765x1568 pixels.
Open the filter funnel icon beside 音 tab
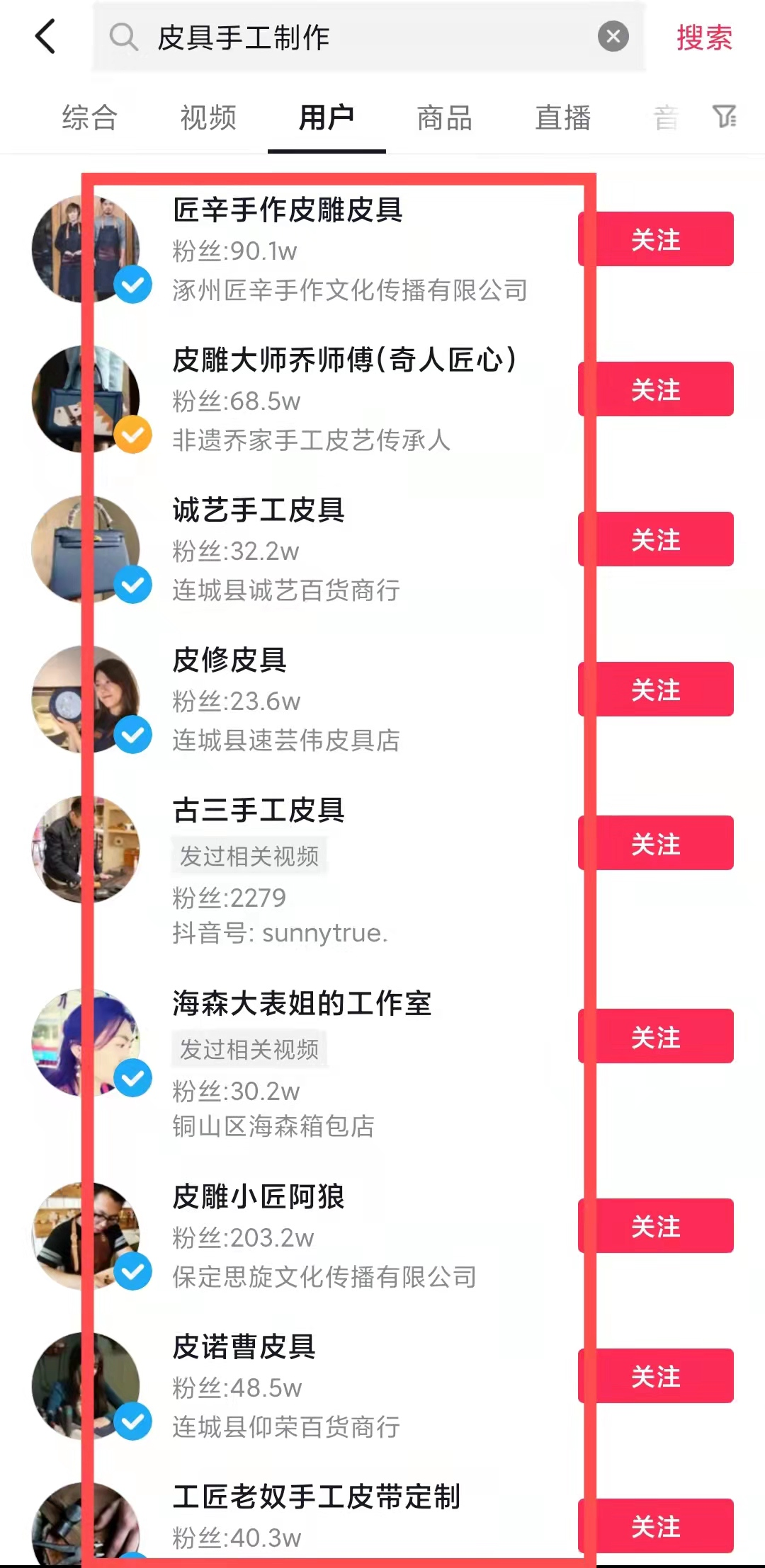(723, 118)
